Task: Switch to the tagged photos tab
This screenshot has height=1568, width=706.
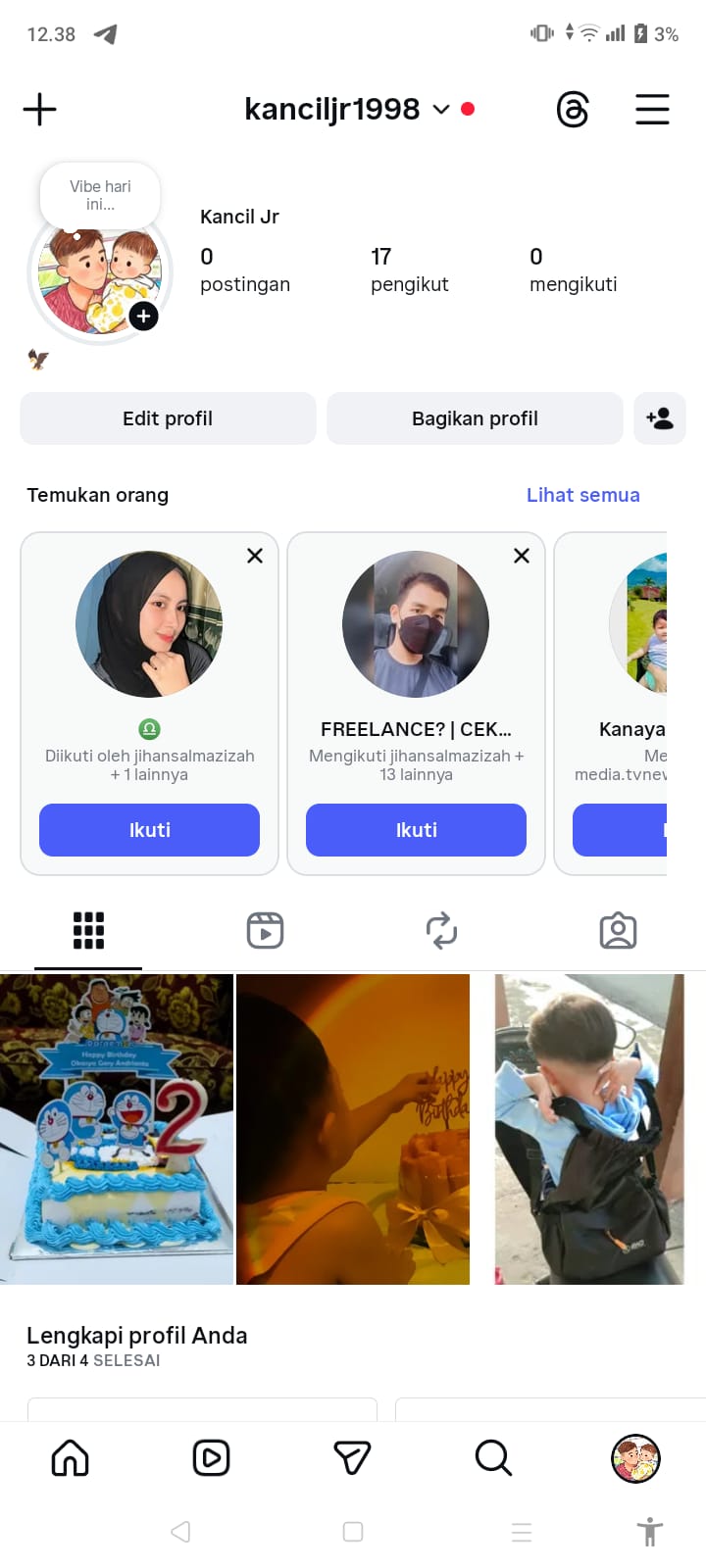Action: 618,930
